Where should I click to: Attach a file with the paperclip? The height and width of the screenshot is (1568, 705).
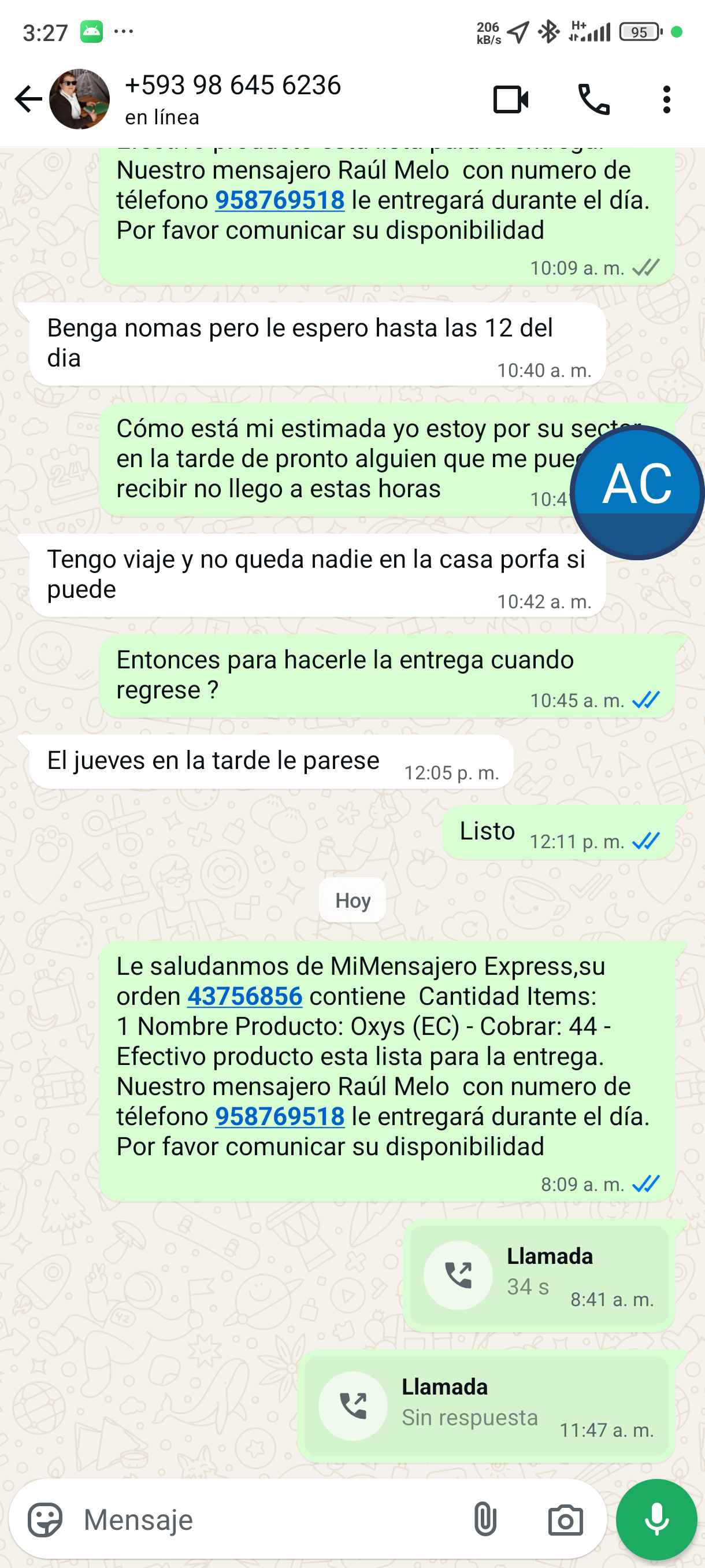pos(485,1519)
